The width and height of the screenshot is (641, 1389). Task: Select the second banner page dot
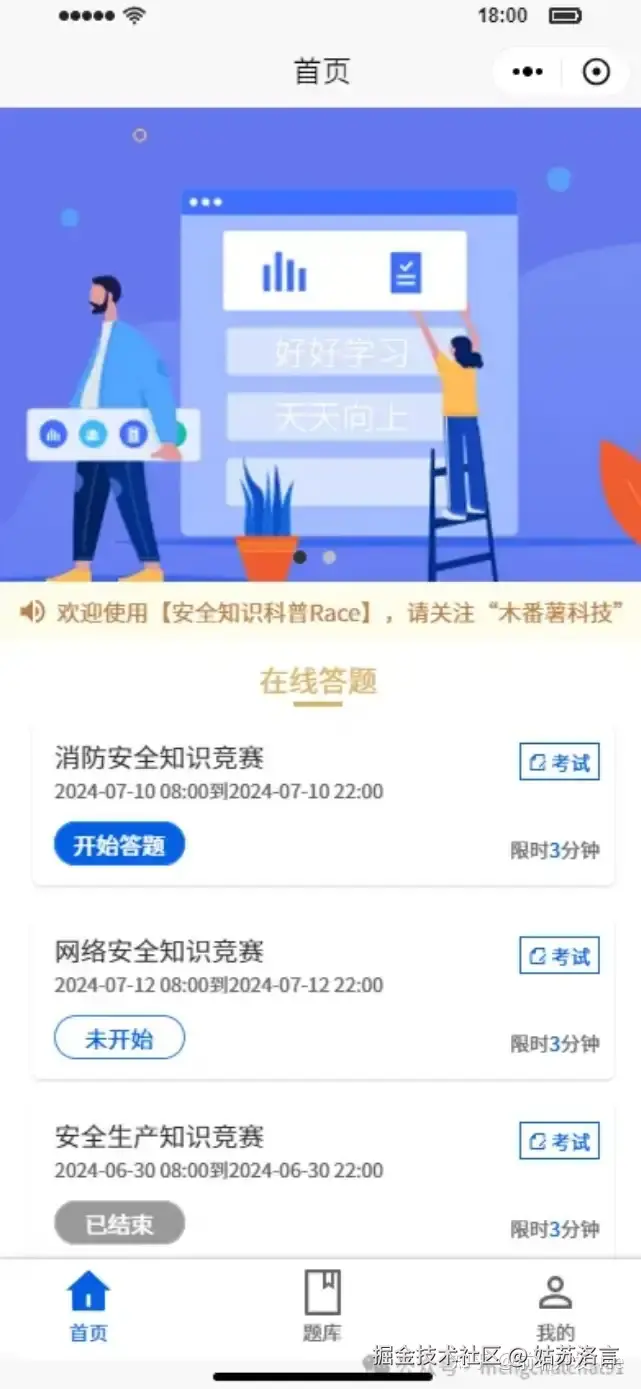pos(329,557)
